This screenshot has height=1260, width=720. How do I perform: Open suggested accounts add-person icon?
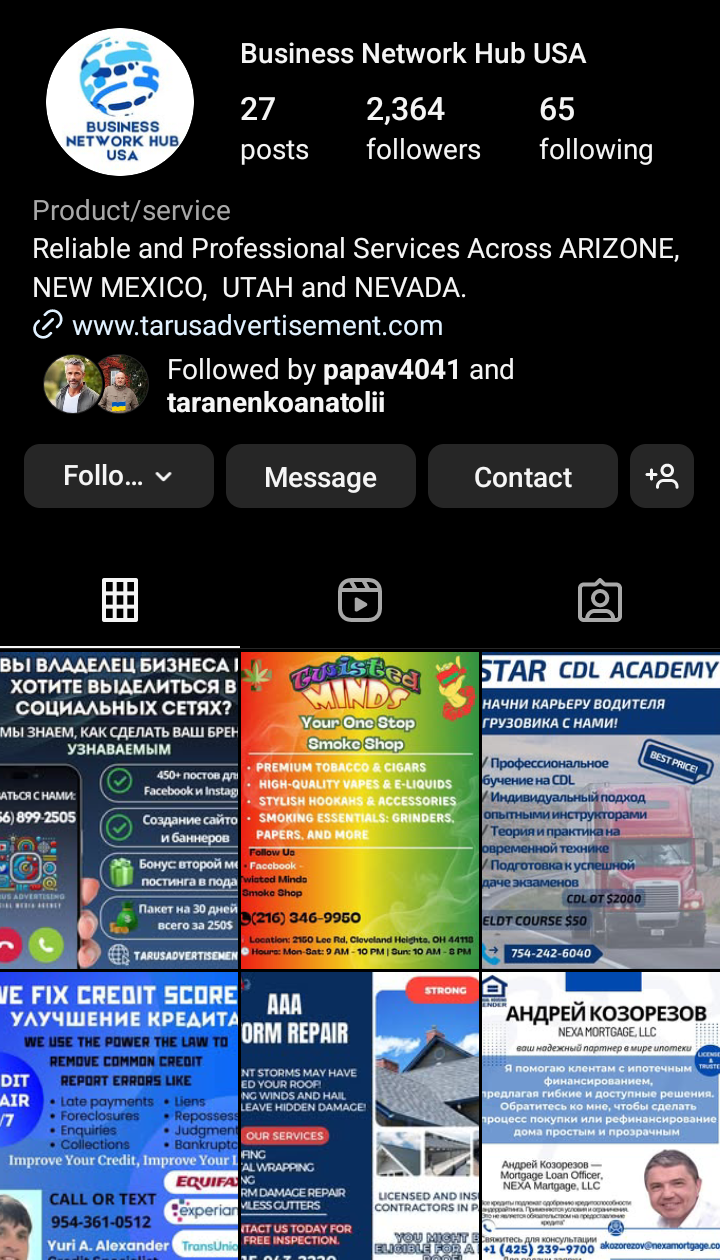(x=662, y=476)
